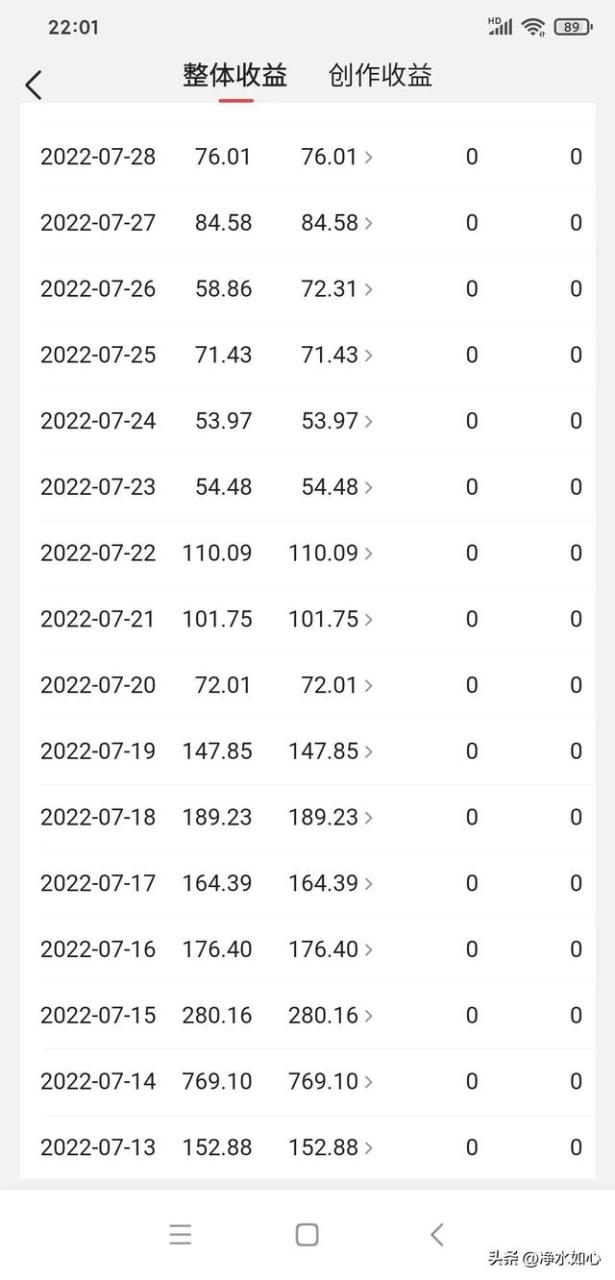Viewport: 615px width, 1280px height.
Task: Tap the system home button
Action: point(307,1235)
